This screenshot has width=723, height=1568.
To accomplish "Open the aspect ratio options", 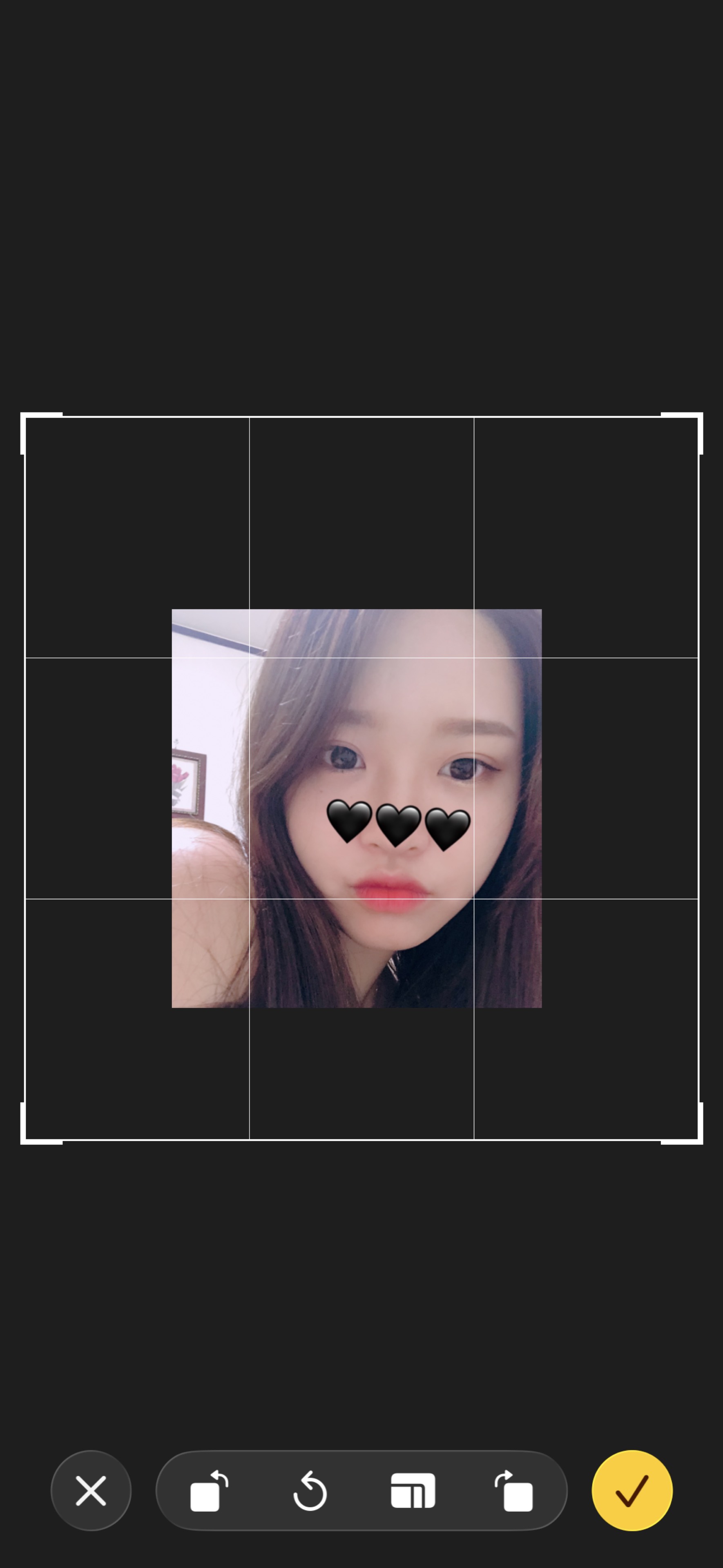I will [x=413, y=1491].
